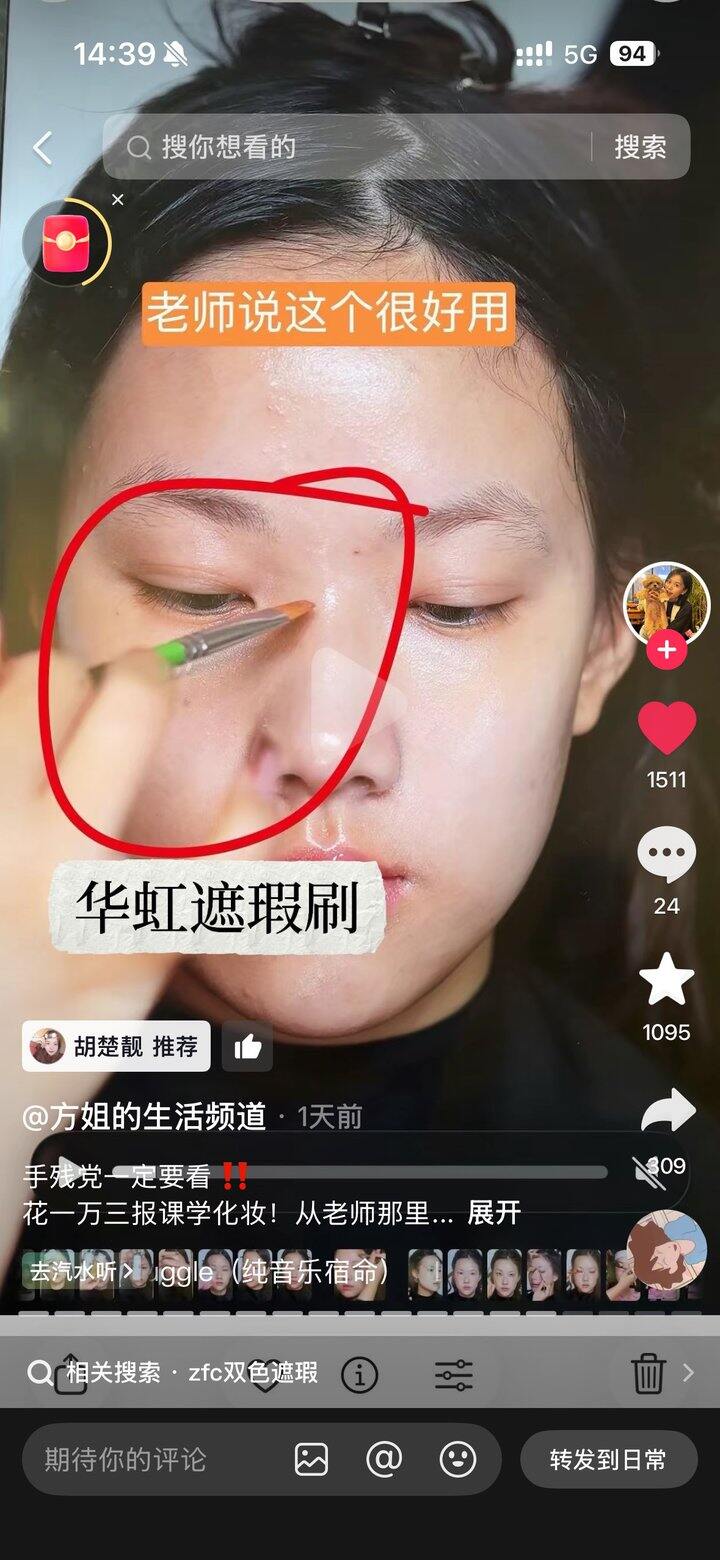This screenshot has height=1560, width=720.
Task: Go back with the top-left arrow
Action: (x=42, y=148)
